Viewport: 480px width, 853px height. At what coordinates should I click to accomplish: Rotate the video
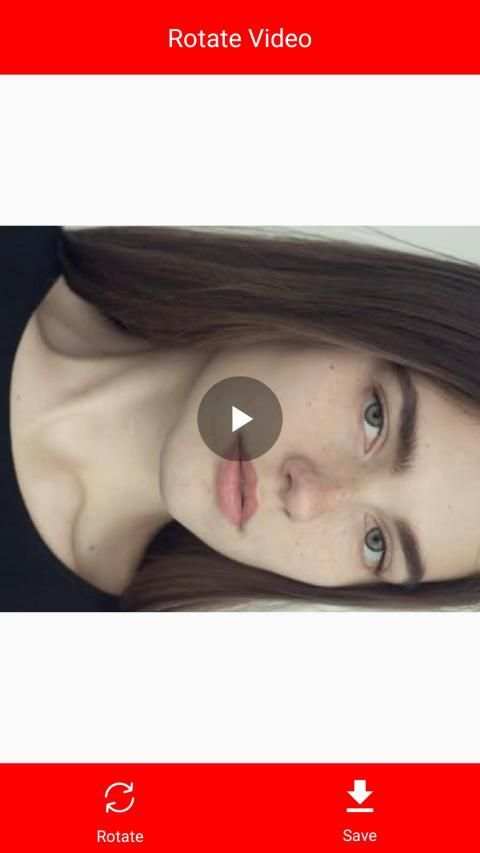click(x=120, y=811)
